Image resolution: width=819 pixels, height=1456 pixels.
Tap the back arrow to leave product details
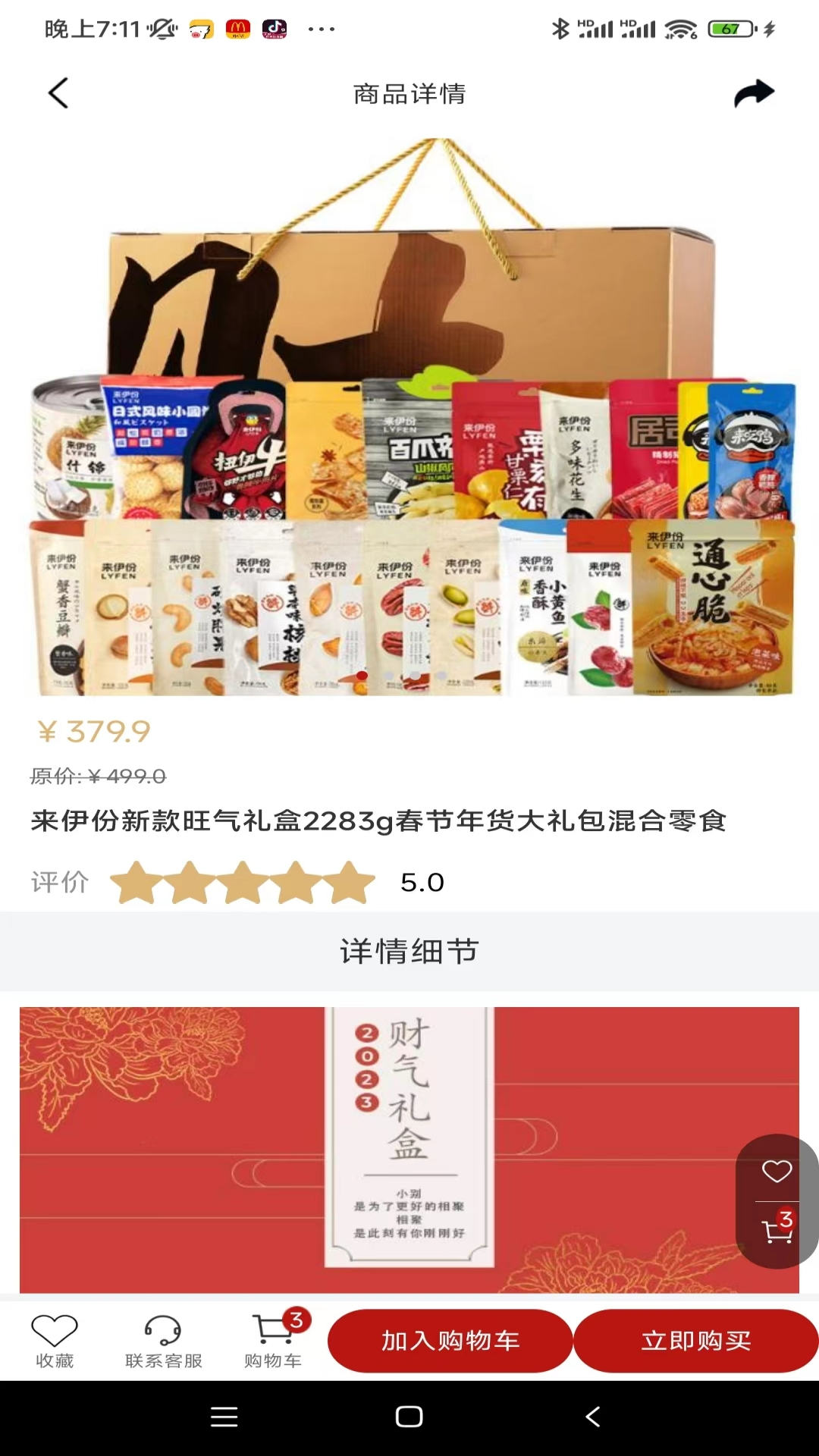click(x=58, y=94)
